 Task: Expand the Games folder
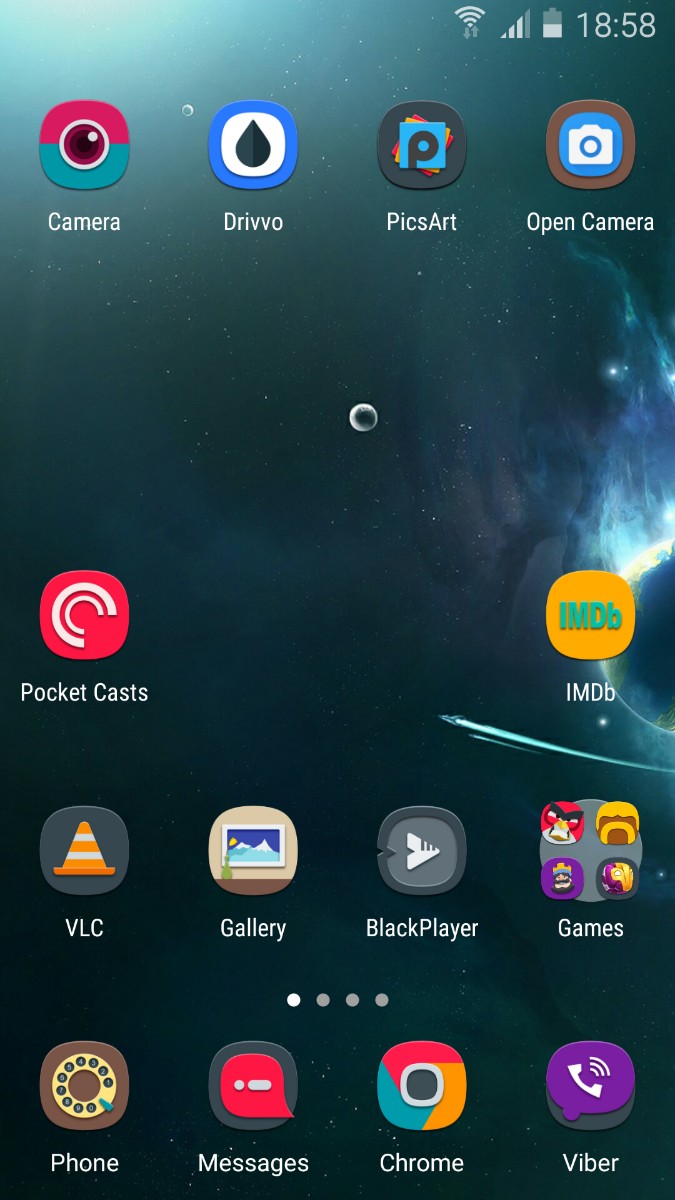point(590,851)
